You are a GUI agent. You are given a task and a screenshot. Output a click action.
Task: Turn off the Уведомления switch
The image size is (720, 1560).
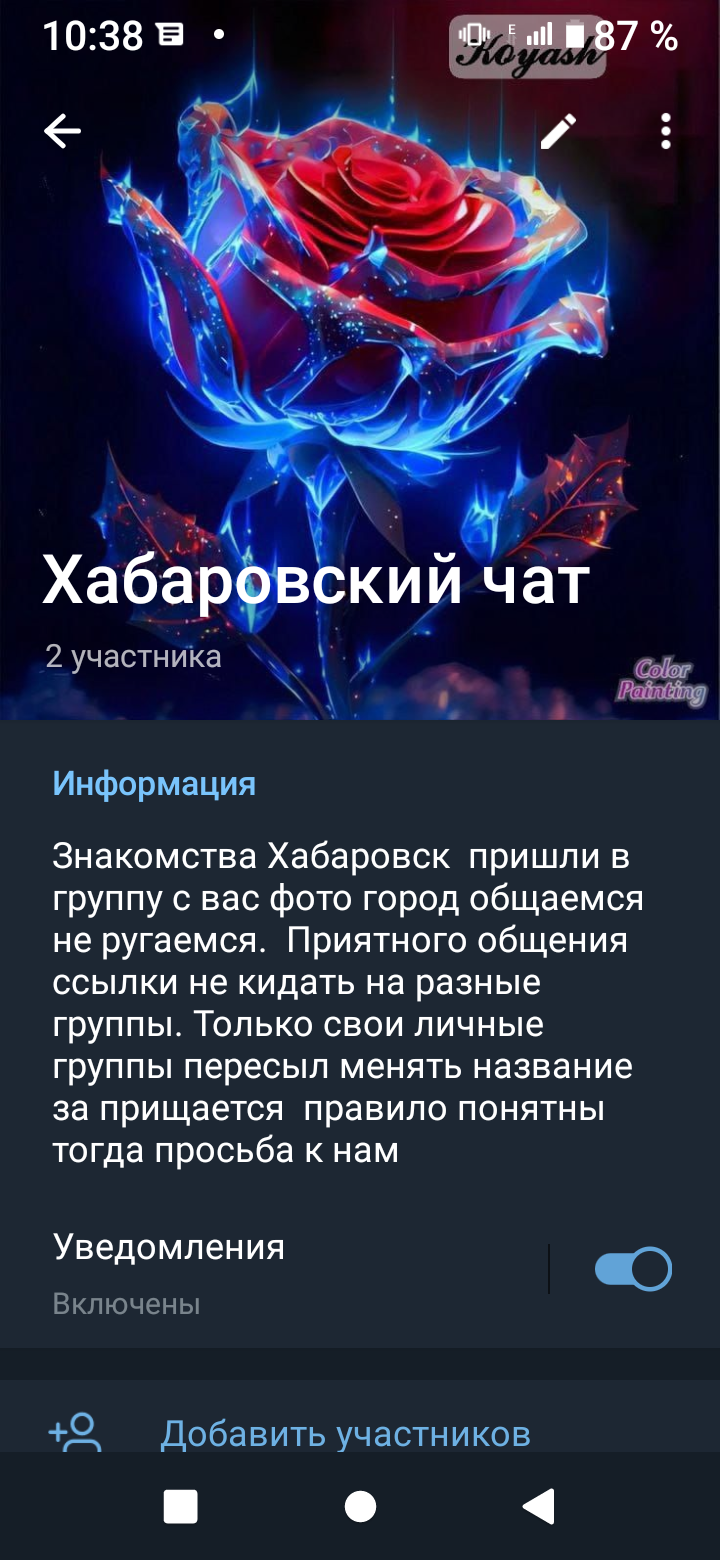coord(632,1269)
